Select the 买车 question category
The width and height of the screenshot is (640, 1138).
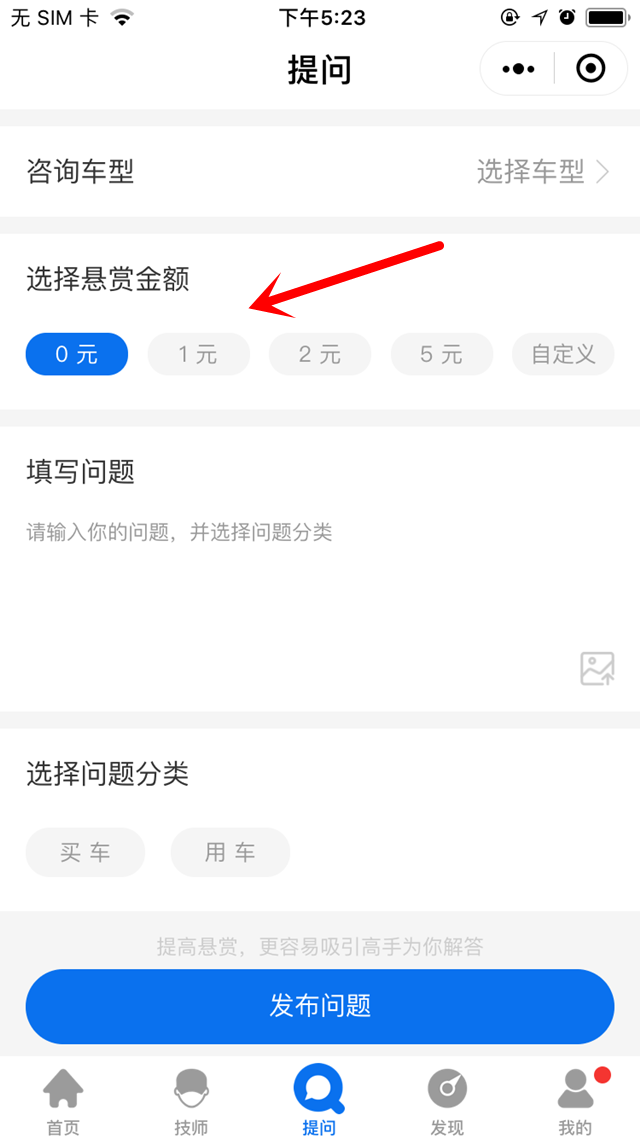[85, 853]
